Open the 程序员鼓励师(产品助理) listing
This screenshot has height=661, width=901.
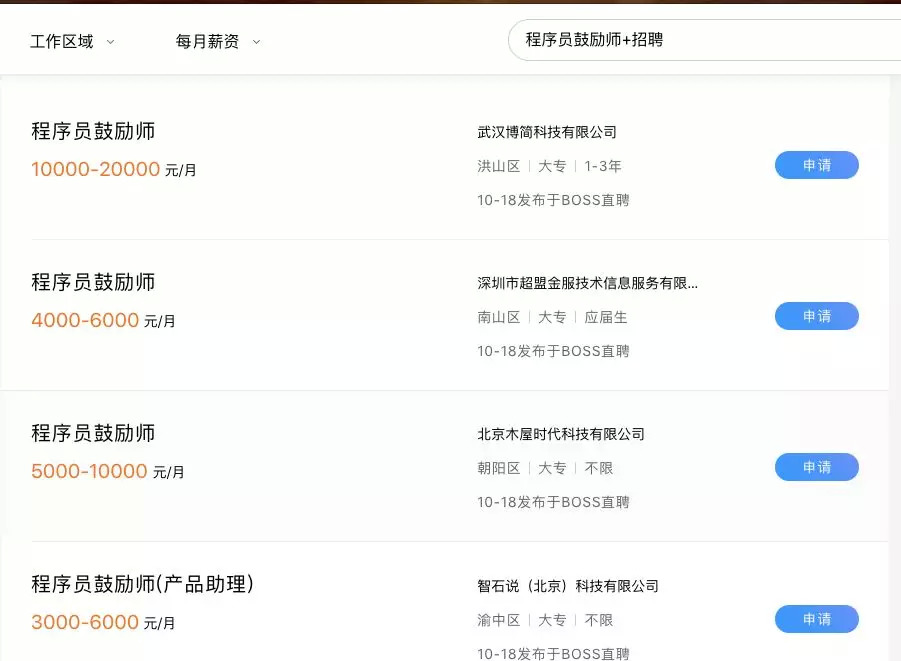[x=142, y=584]
